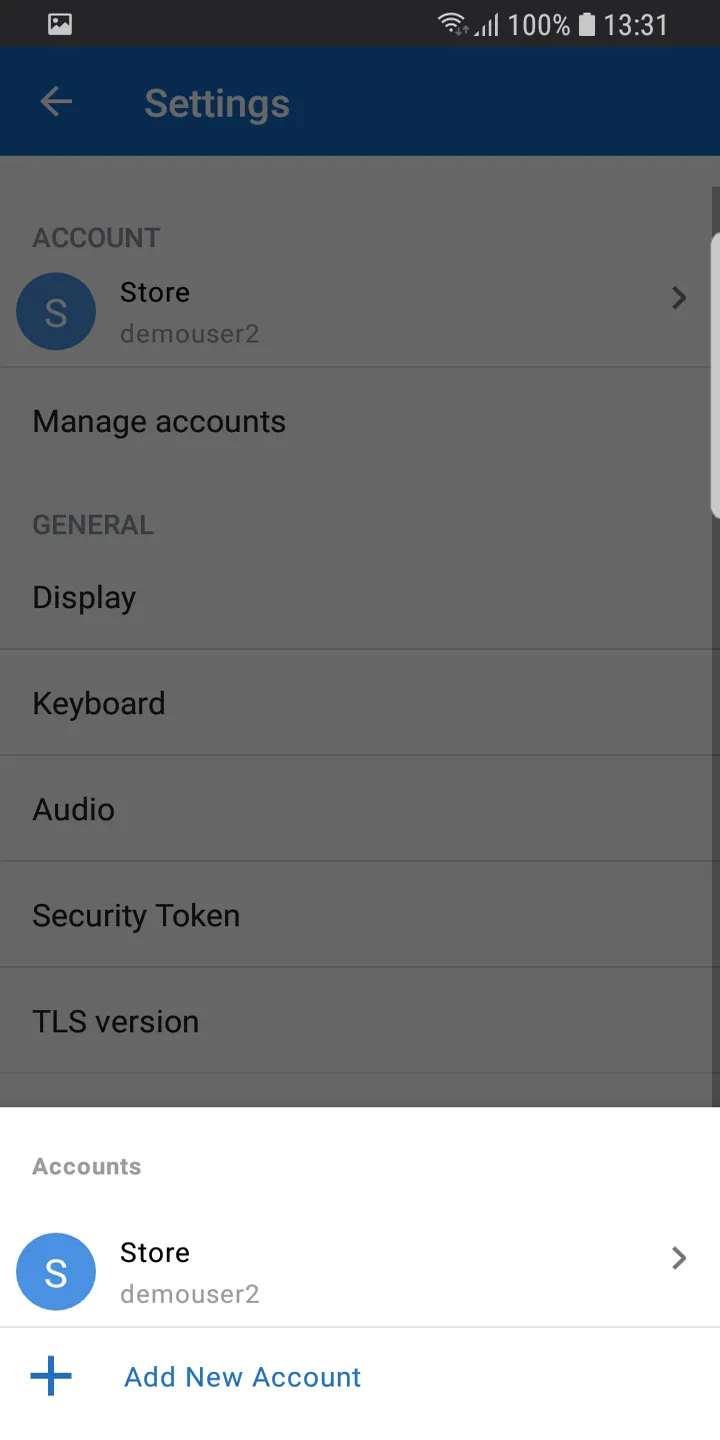
Task: Expand the demouser2 account details arrow
Action: pyautogui.click(x=678, y=298)
